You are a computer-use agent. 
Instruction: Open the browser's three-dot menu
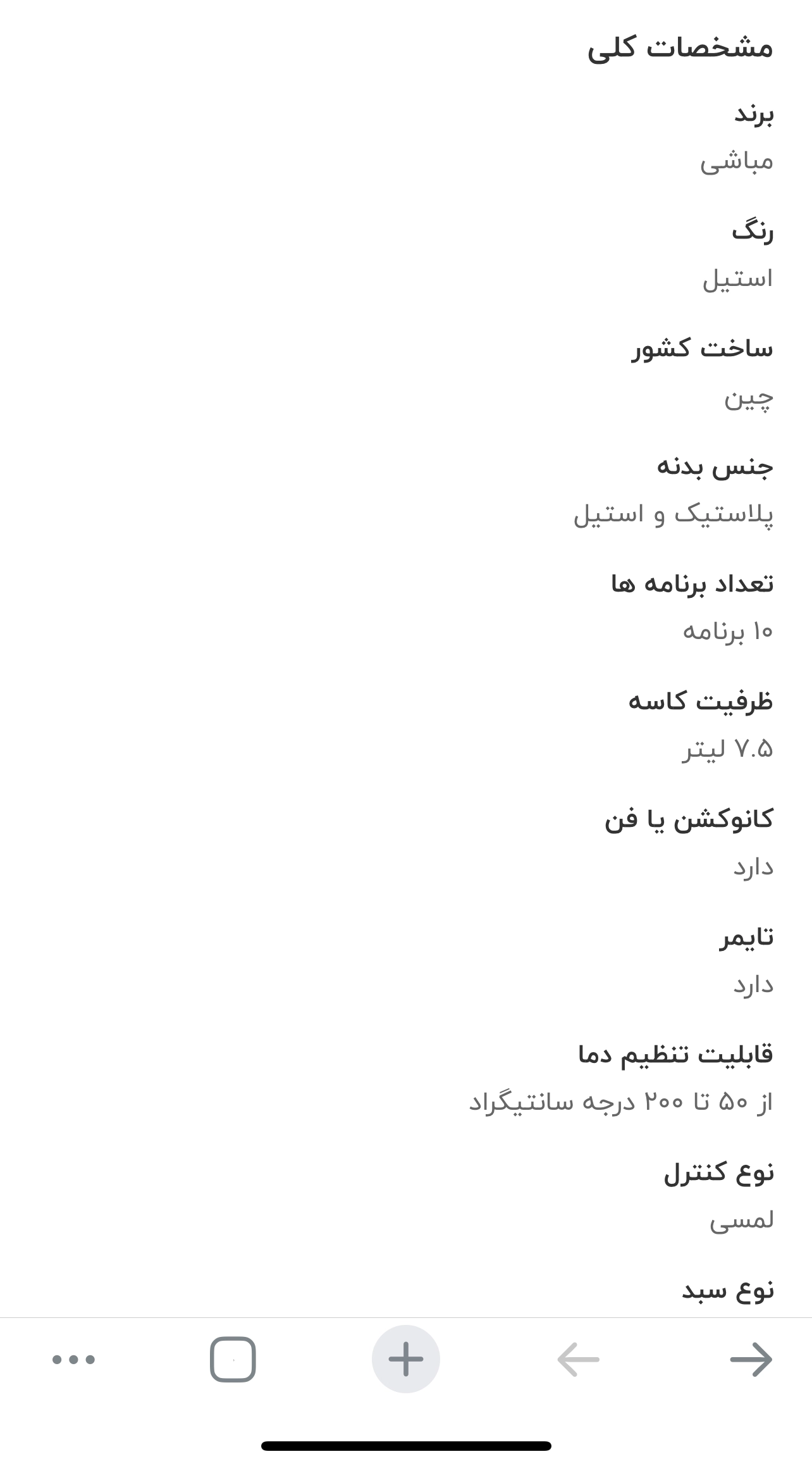click(73, 1359)
